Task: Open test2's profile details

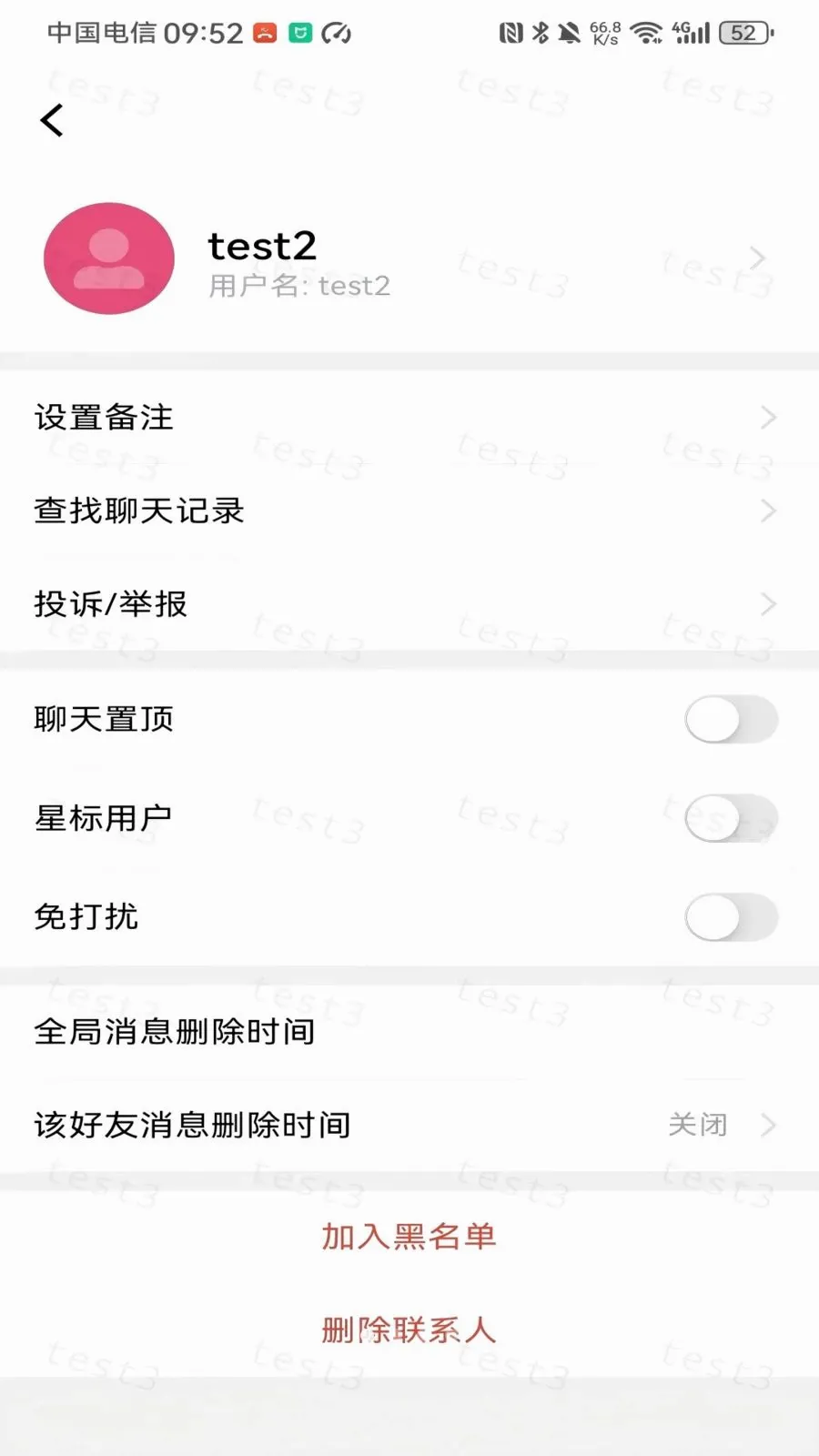Action: click(x=409, y=259)
